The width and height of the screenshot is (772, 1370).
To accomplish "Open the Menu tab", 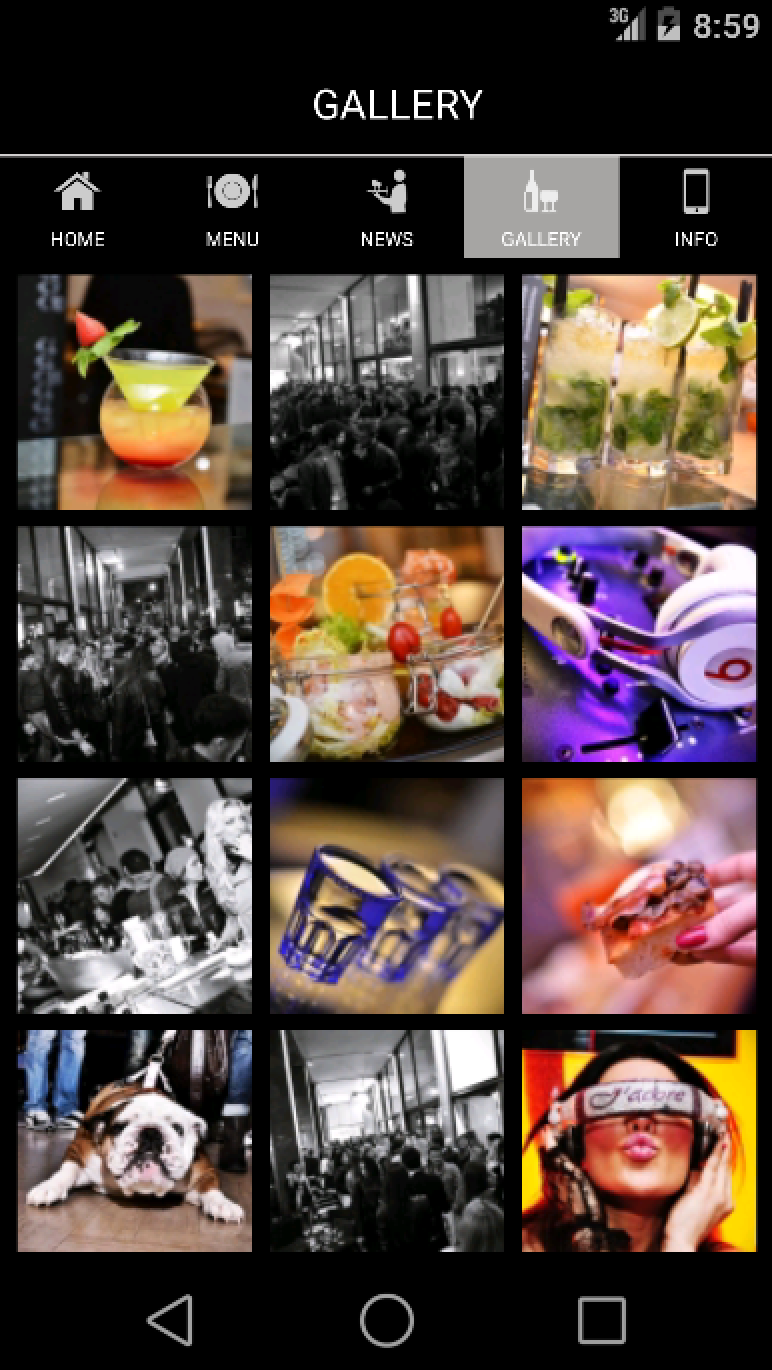I will [232, 208].
